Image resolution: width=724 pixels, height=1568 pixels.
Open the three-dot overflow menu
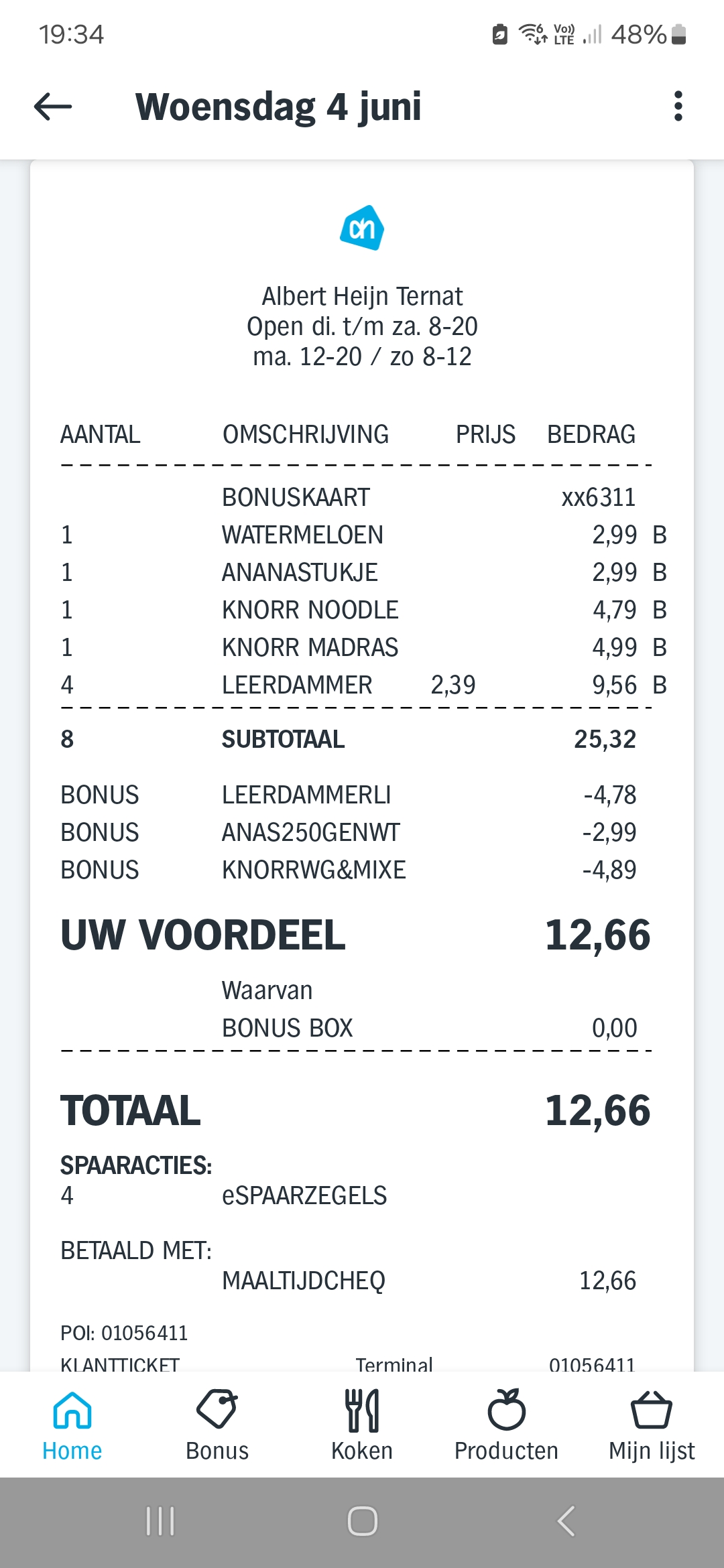[678, 107]
